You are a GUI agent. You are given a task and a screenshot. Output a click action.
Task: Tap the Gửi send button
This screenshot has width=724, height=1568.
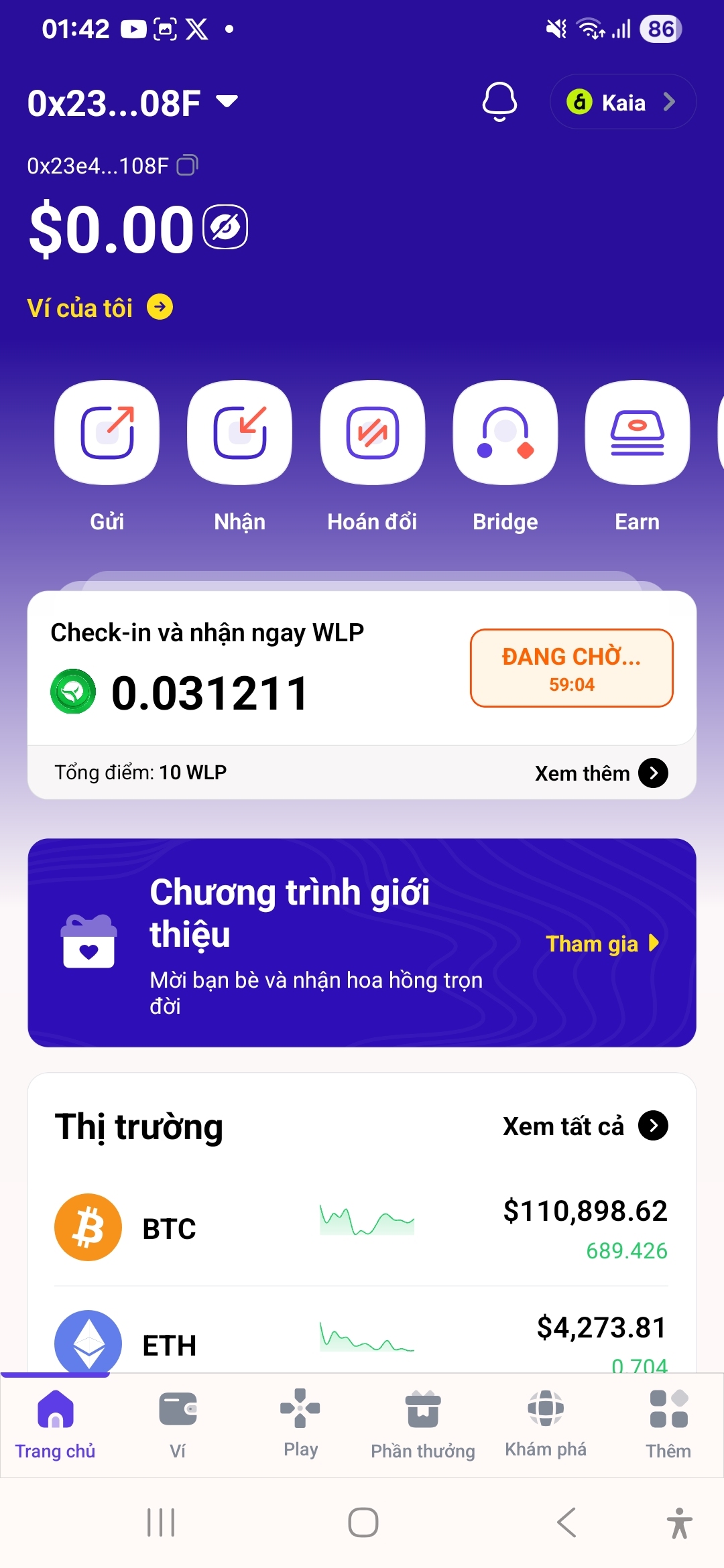pos(107,433)
